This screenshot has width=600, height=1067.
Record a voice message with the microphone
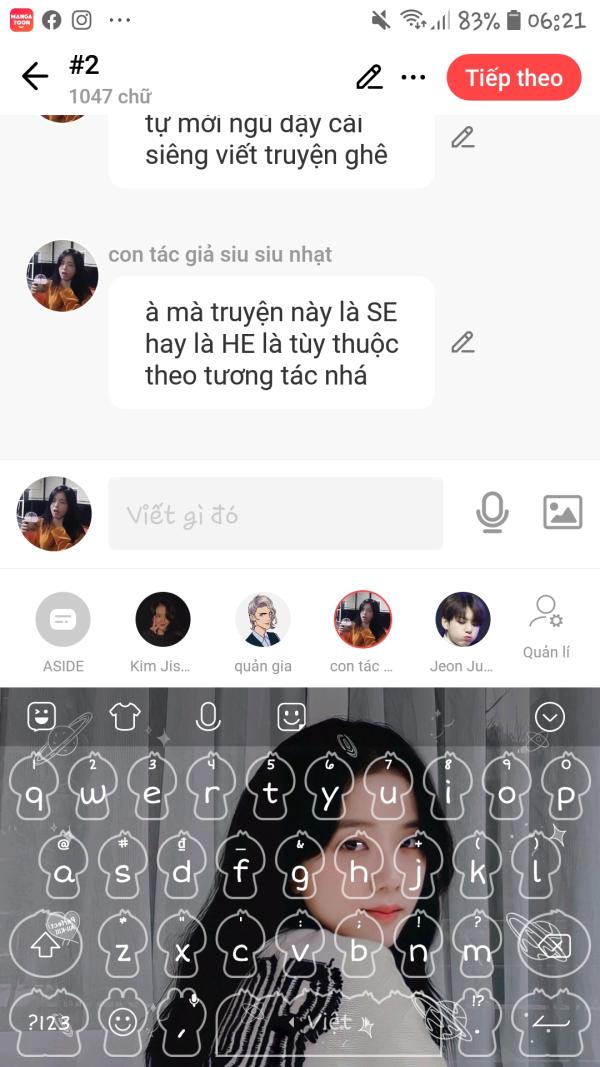point(492,512)
